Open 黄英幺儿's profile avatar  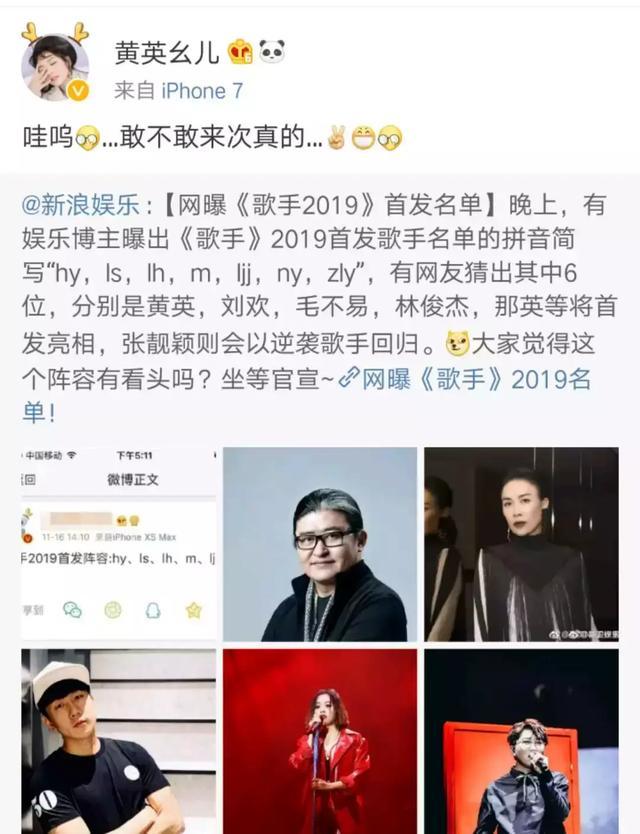point(56,65)
